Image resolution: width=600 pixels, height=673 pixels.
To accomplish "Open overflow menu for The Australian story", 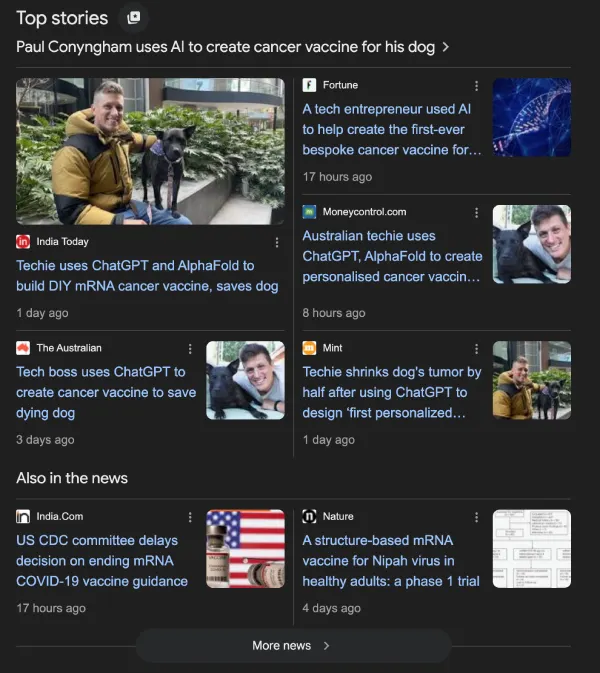I will click(190, 349).
